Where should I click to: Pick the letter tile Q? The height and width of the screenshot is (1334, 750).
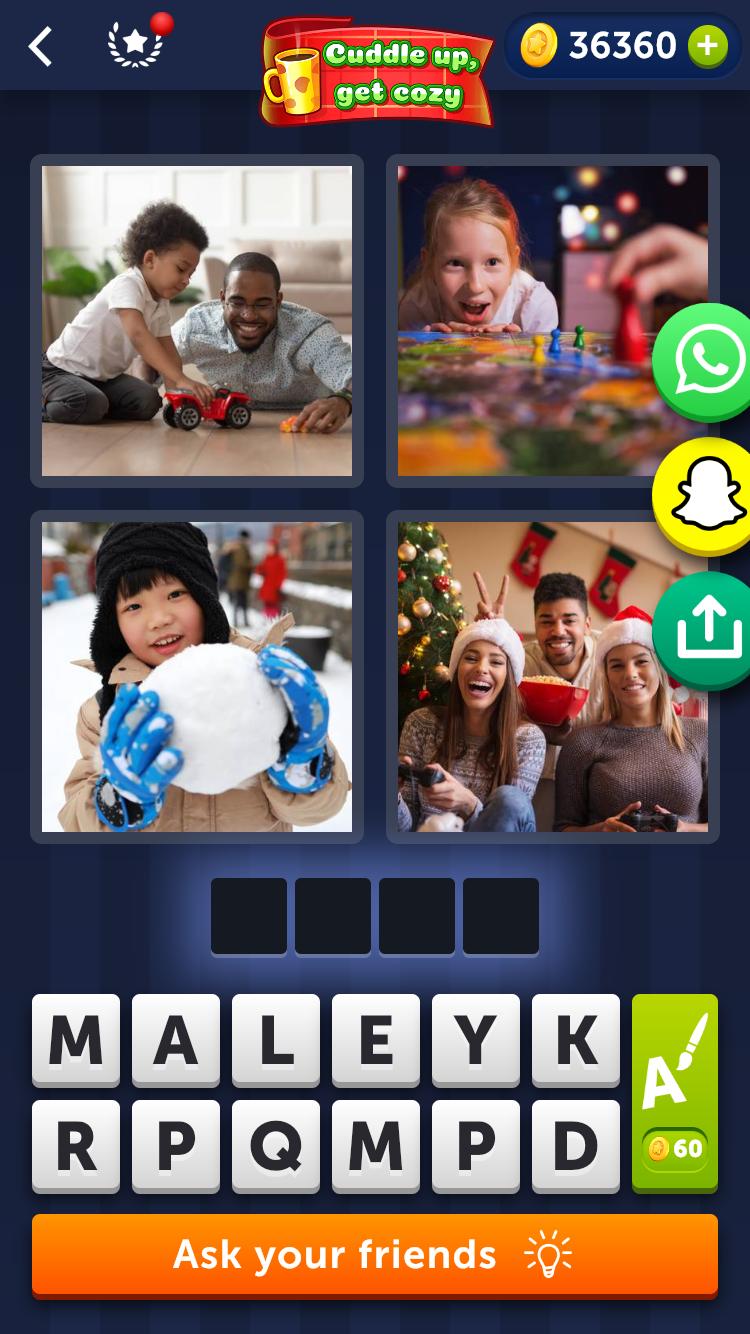coord(276,1146)
